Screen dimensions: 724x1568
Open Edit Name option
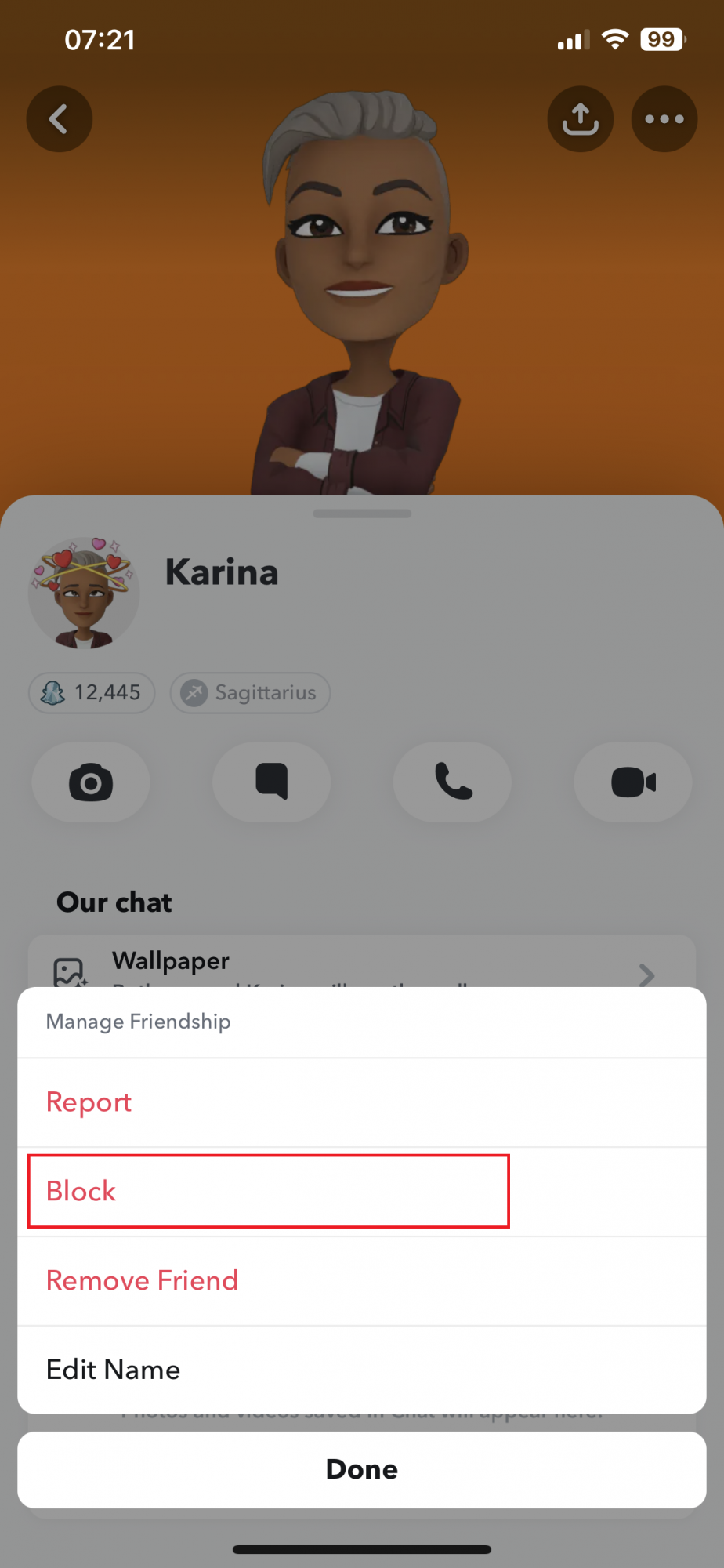tap(114, 1370)
